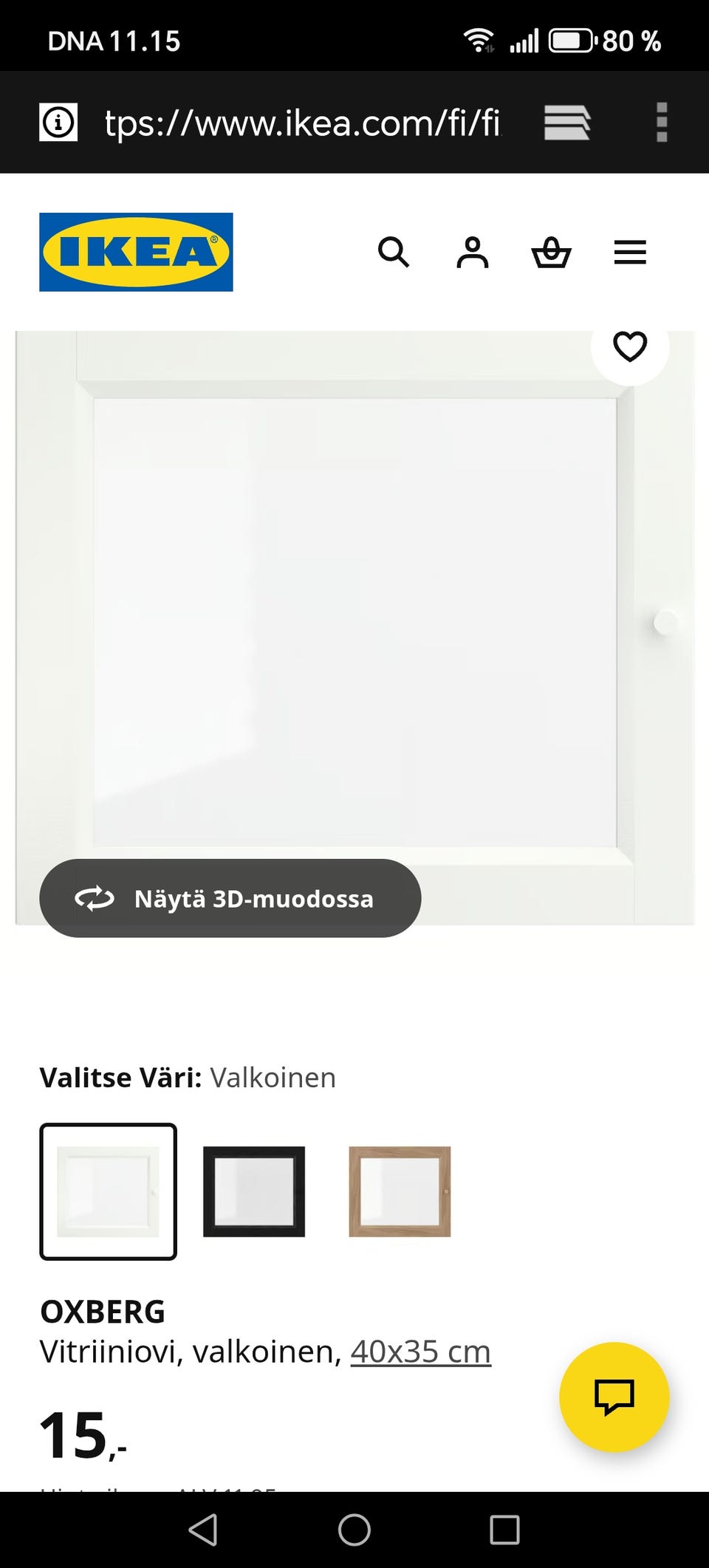The height and width of the screenshot is (1568, 709).
Task: Add OXBERG door to favorites with heart
Action: click(x=630, y=346)
